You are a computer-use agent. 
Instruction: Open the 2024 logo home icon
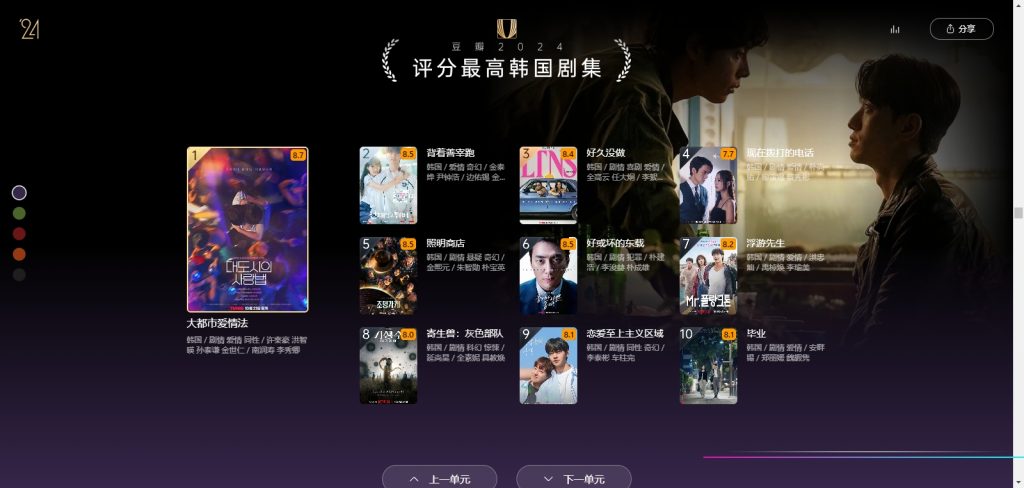tap(29, 29)
